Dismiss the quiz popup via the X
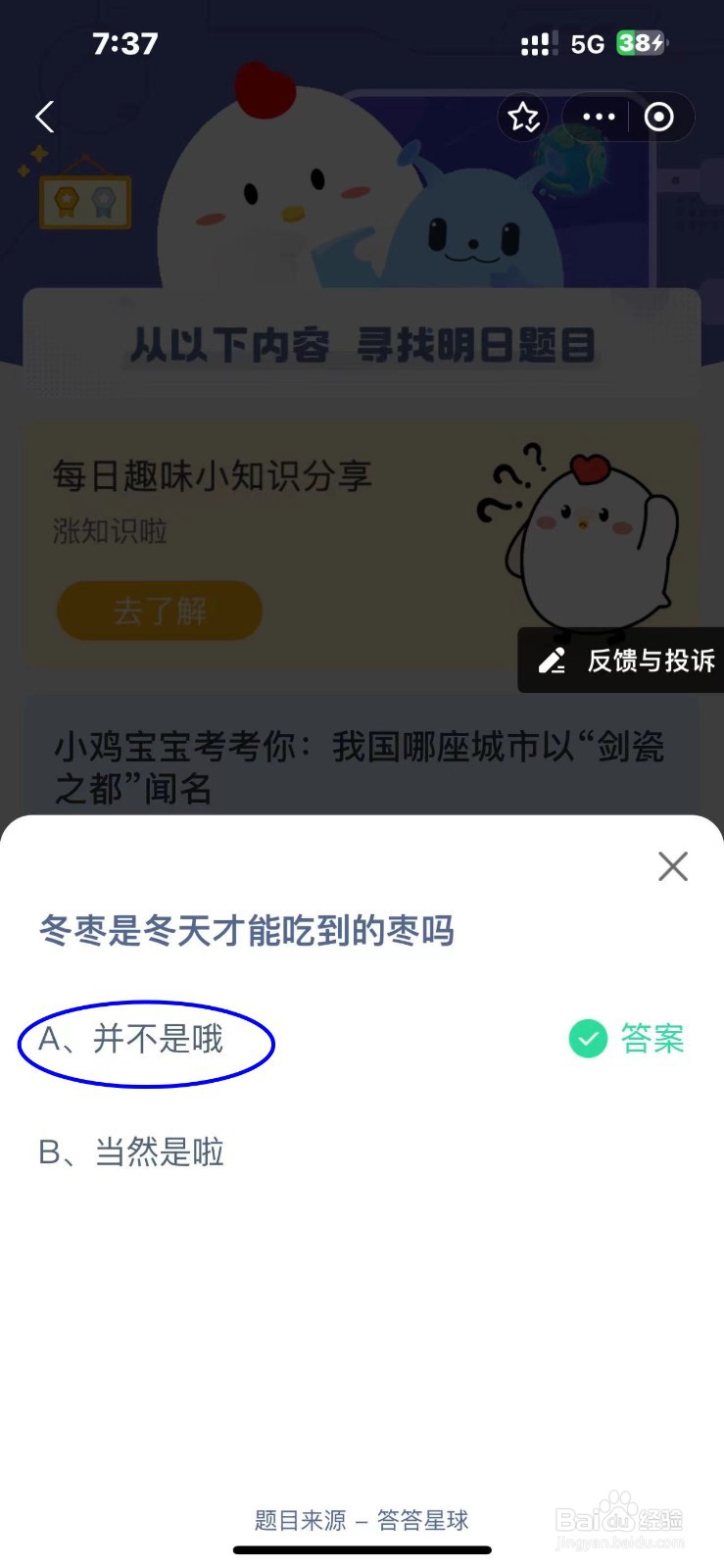Viewport: 724px width, 1568px height. click(x=673, y=866)
